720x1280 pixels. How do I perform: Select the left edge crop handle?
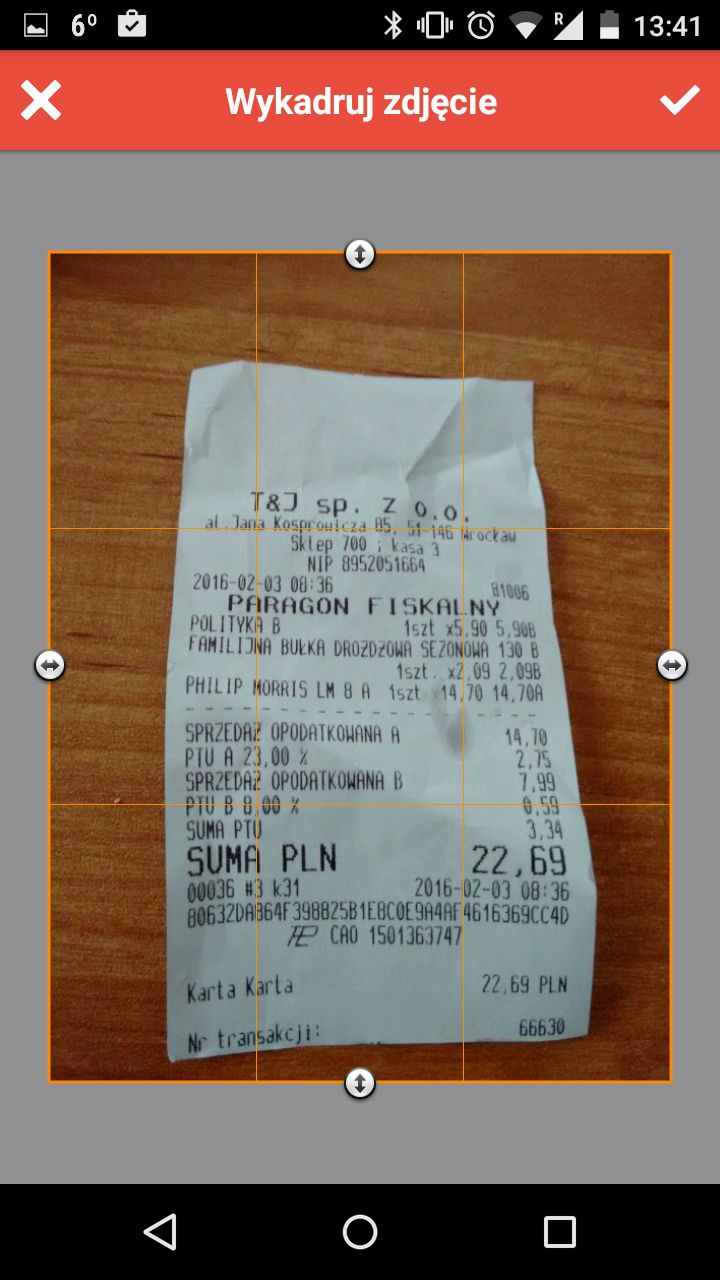50,665
